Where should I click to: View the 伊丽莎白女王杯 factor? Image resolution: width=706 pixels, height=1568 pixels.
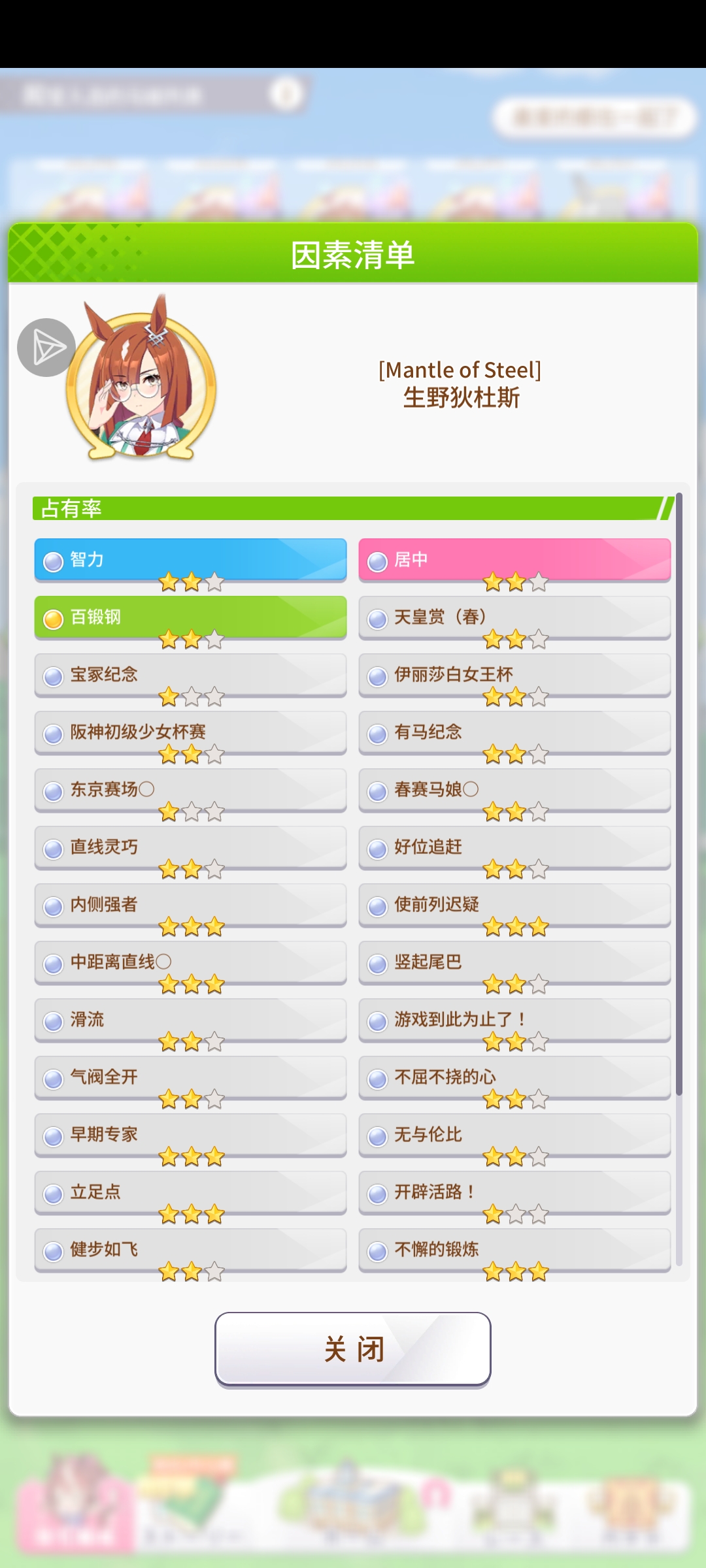click(514, 675)
